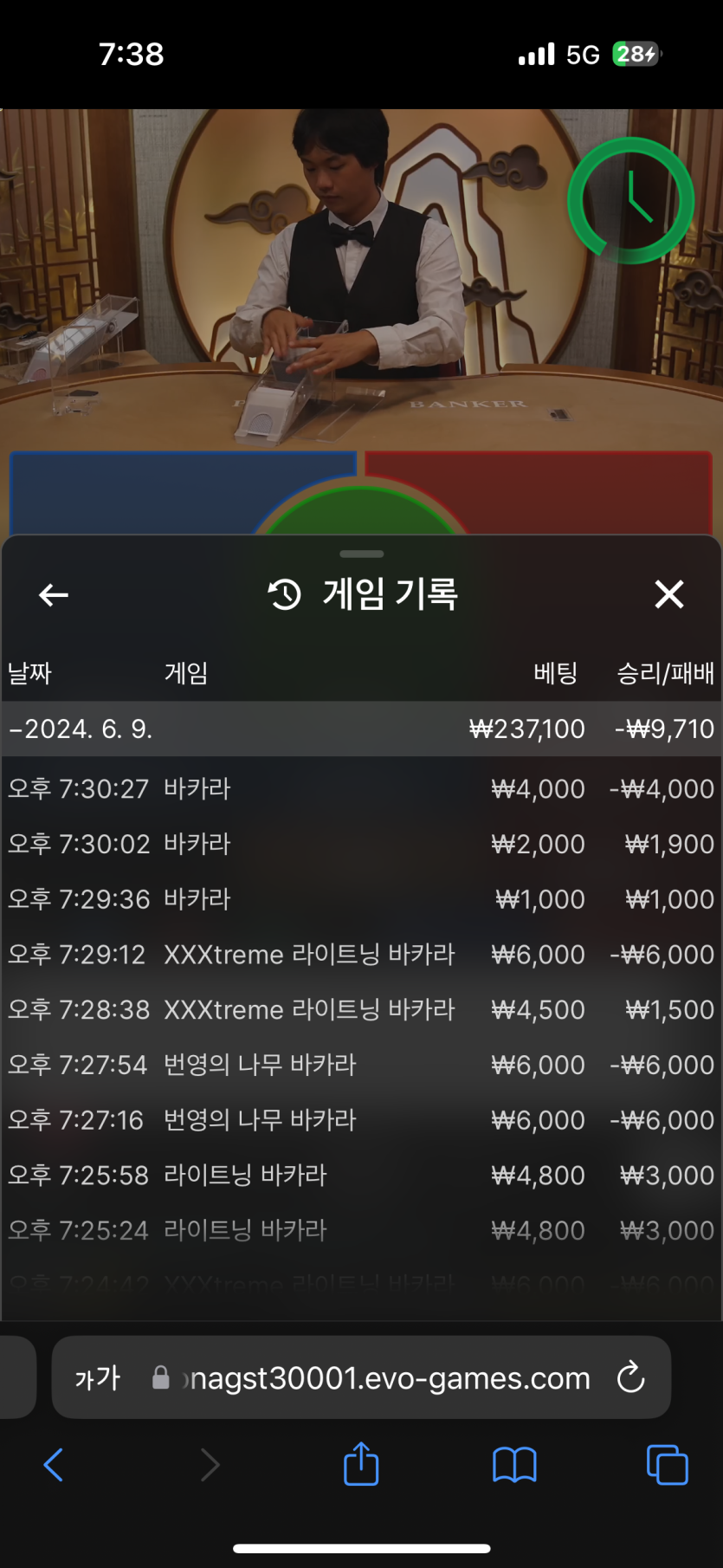Open the 오후 7:25:58 라이트닝 바카라 record
723x1568 pixels.
[360, 1176]
